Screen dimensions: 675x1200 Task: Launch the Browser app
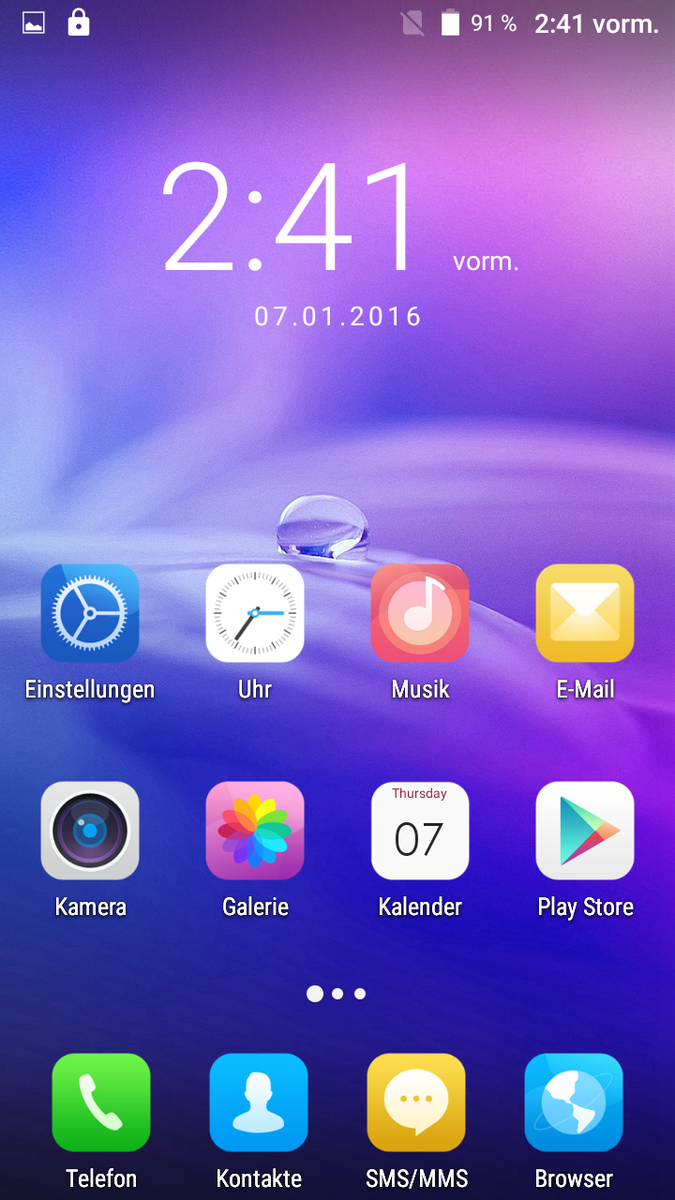574,1103
